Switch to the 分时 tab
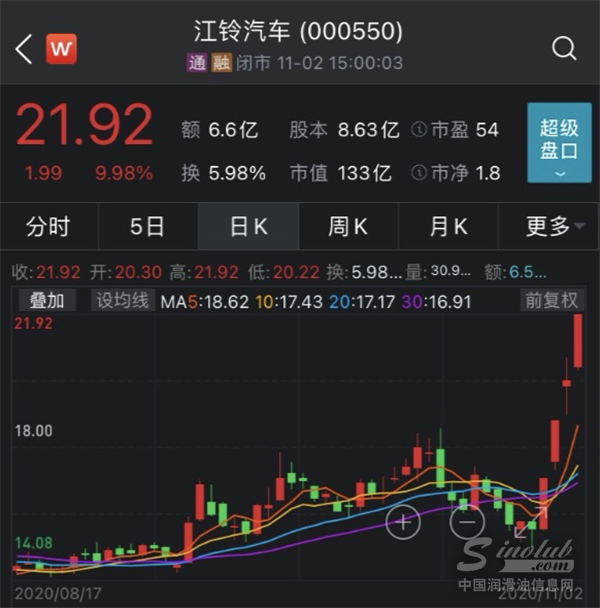 (x=49, y=226)
